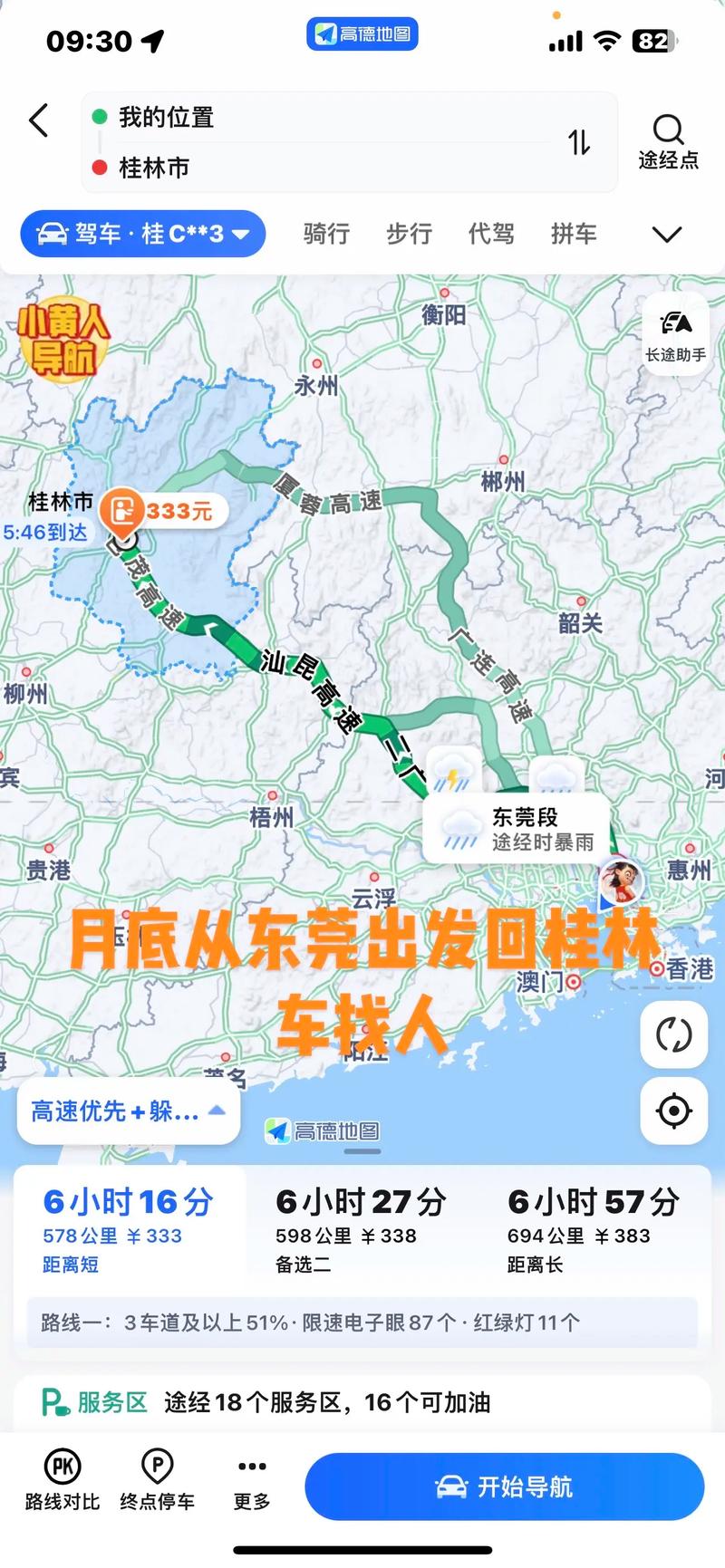
Task: Expand more travel modes with the chevron
Action: pyautogui.click(x=667, y=233)
